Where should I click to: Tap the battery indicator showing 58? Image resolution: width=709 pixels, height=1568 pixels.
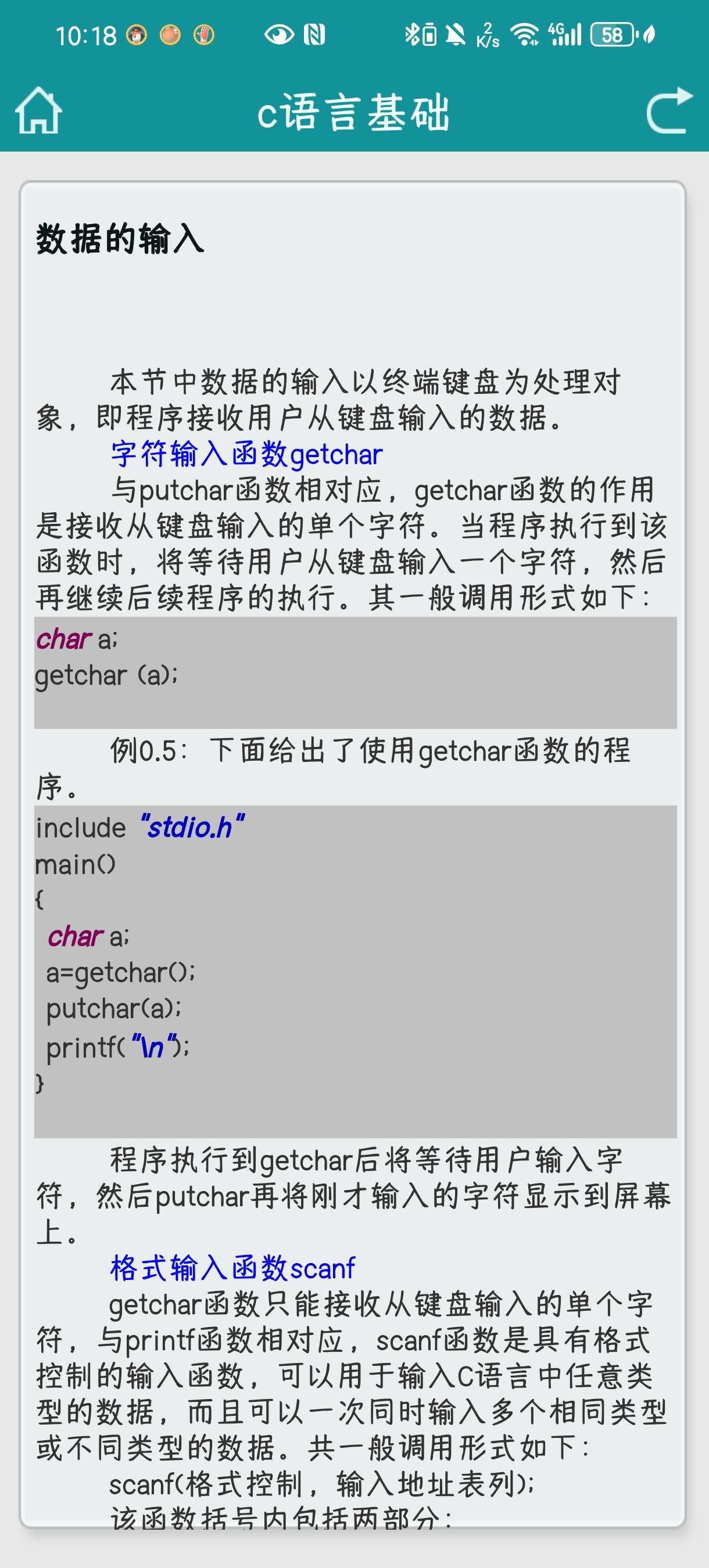613,37
